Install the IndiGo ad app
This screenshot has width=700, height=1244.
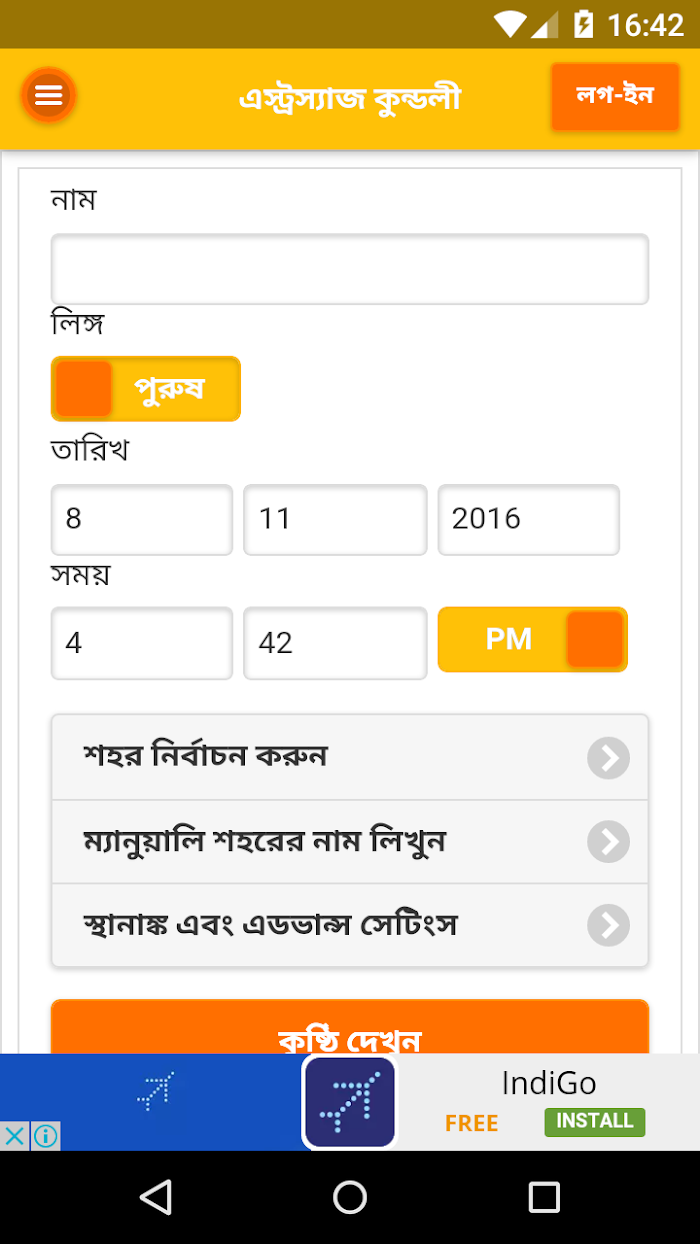(595, 1121)
